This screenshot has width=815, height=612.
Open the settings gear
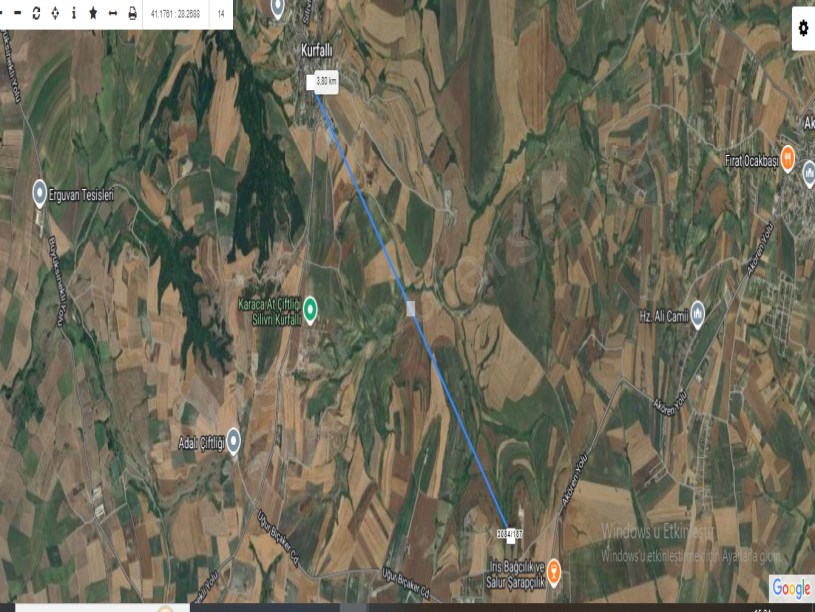pyautogui.click(x=802, y=28)
